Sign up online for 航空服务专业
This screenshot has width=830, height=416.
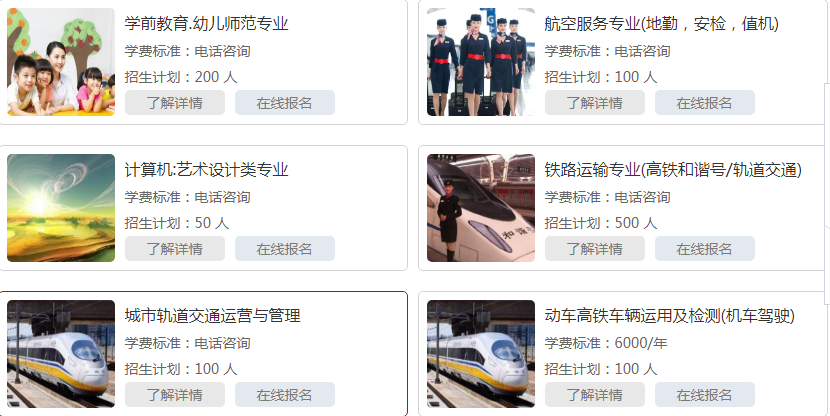(704, 103)
